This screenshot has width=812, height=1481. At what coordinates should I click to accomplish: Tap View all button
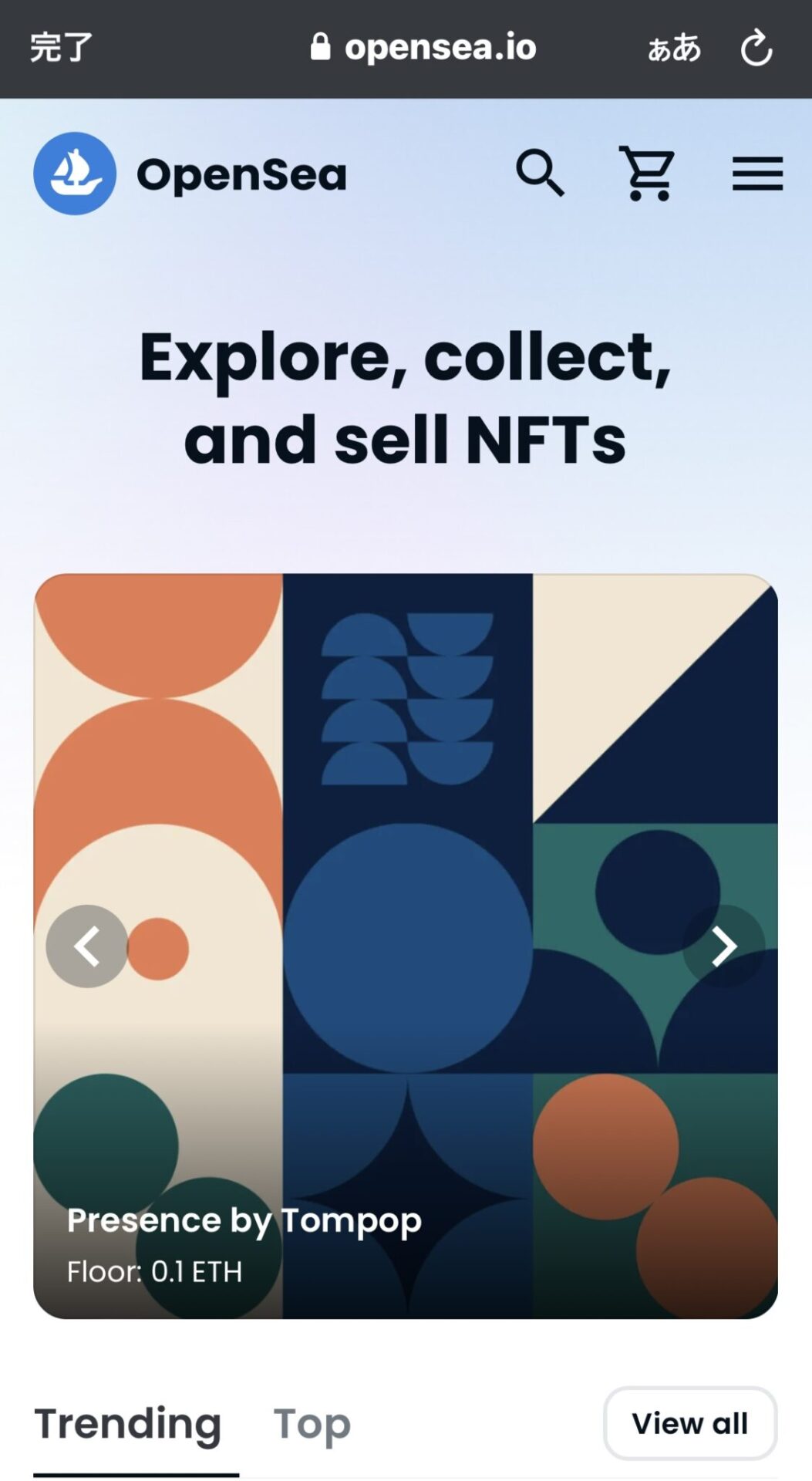pyautogui.click(x=689, y=1423)
